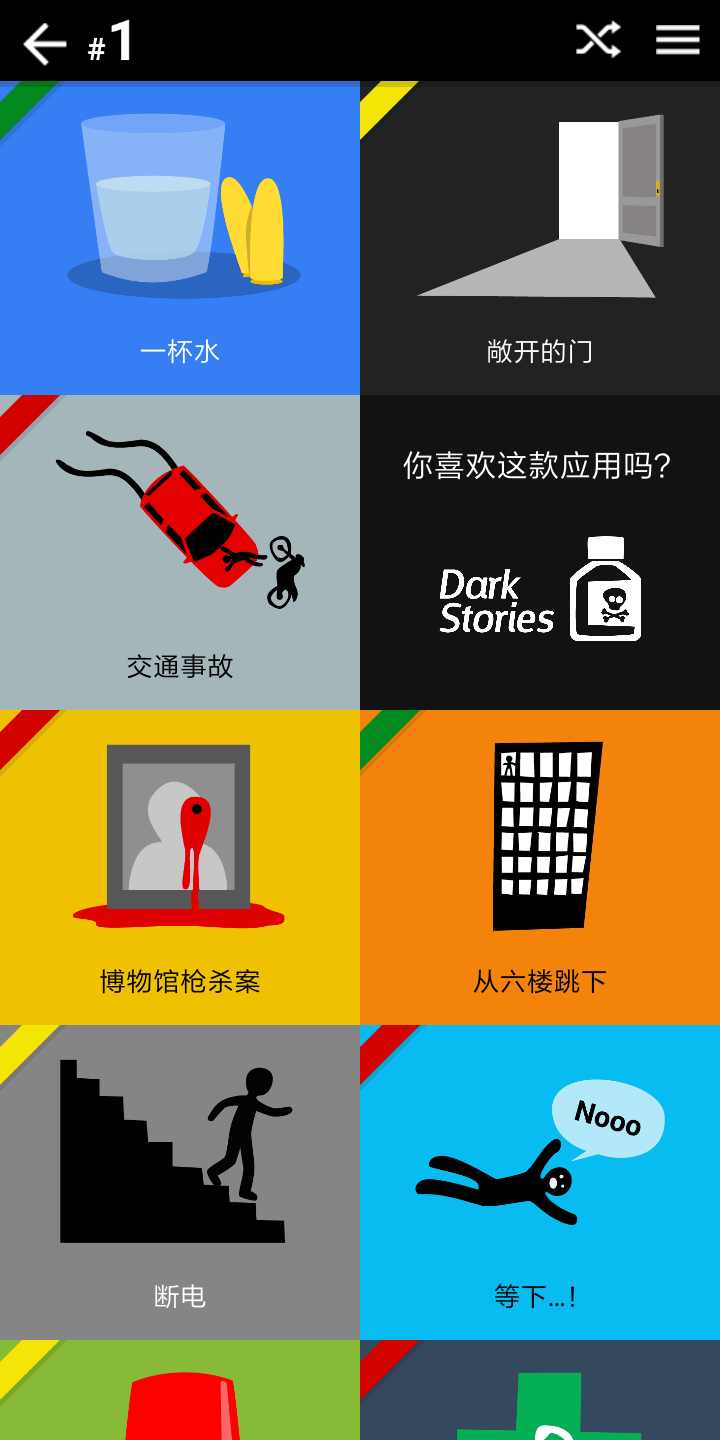
Task: Tap the rating prompt 你喜欢这款应用吗?
Action: [x=540, y=466]
